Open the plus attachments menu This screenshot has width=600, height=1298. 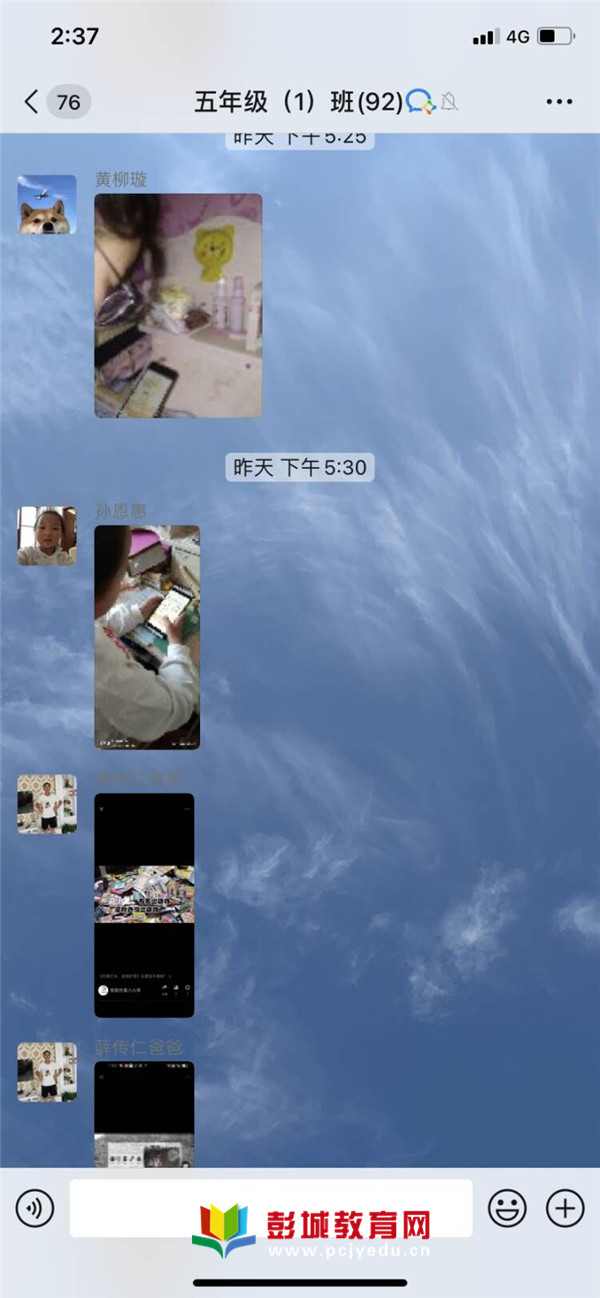coord(565,1209)
